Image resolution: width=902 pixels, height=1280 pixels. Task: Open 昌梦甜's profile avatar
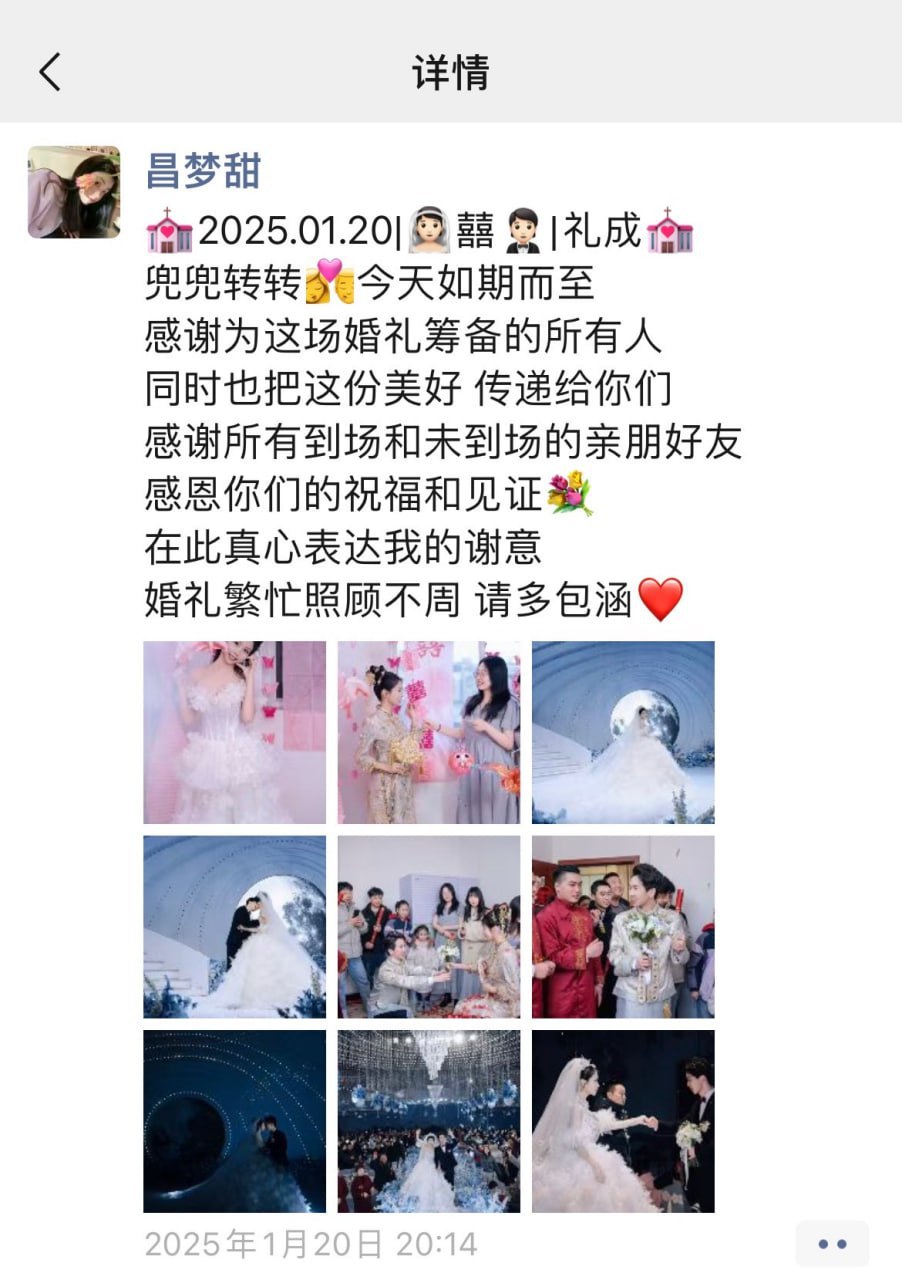coord(74,192)
